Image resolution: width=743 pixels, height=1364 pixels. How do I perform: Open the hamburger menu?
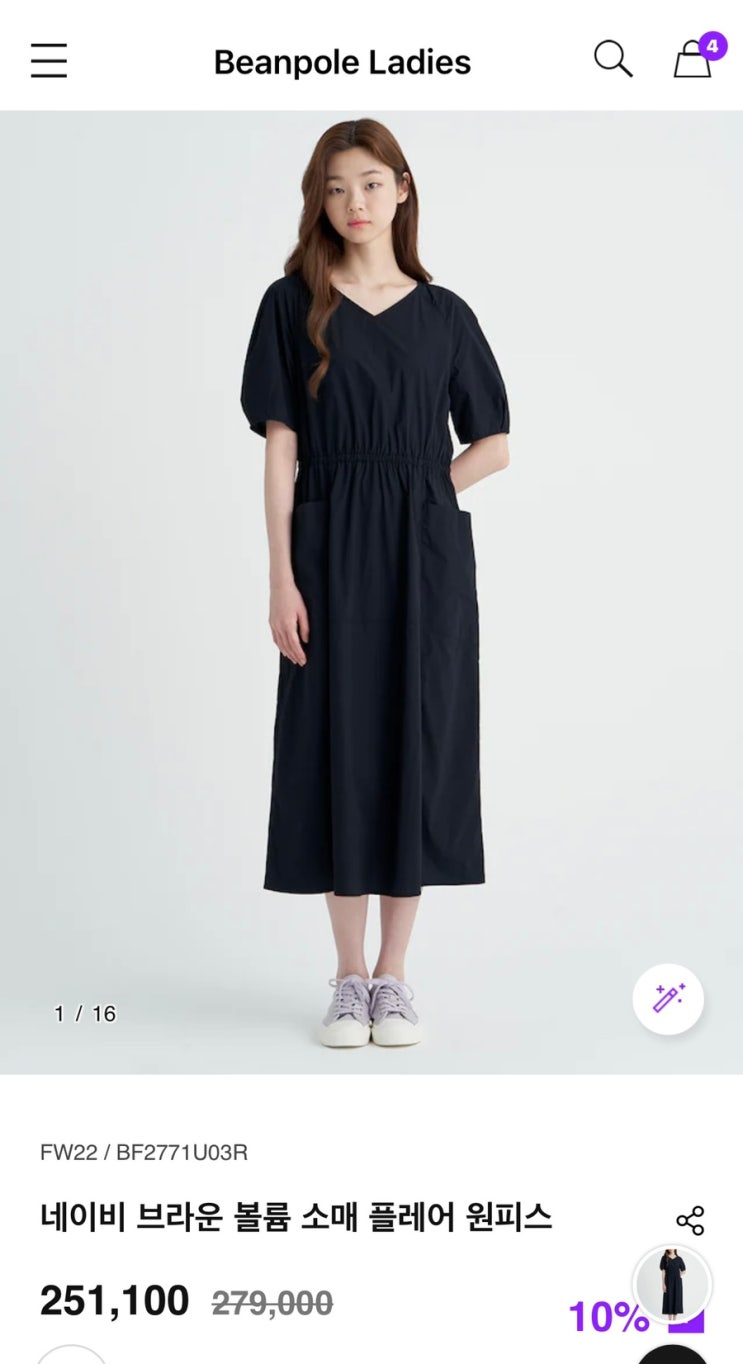coord(48,61)
